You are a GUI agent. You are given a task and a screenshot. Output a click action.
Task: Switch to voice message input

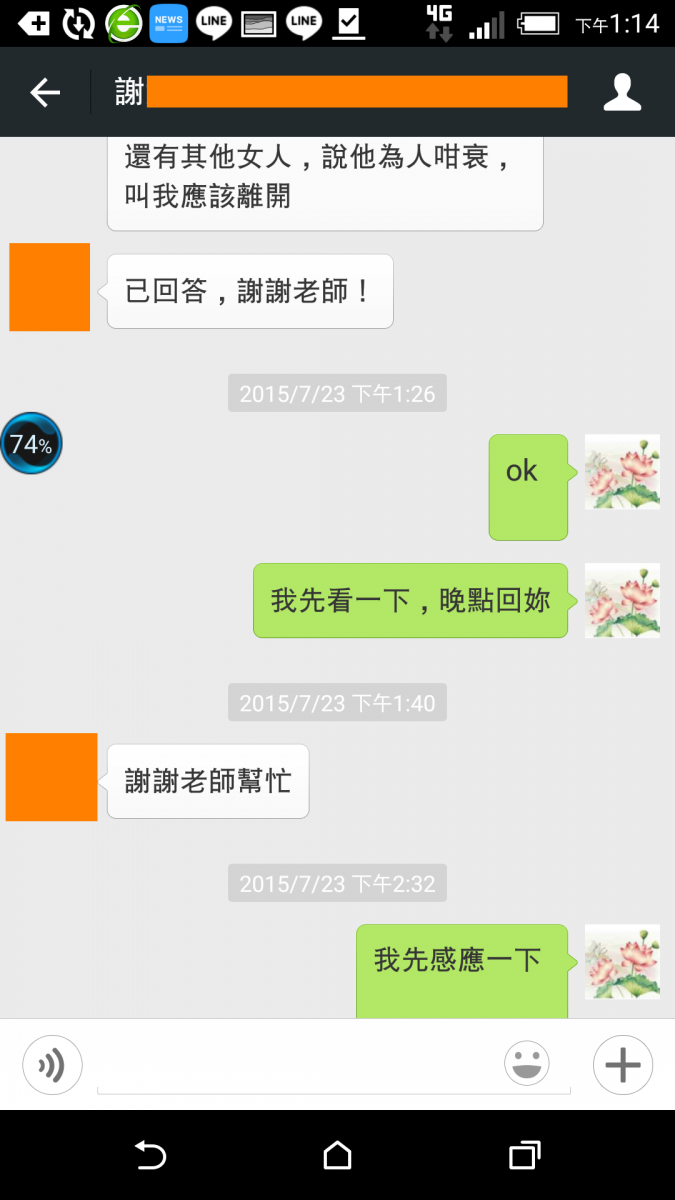52,1065
